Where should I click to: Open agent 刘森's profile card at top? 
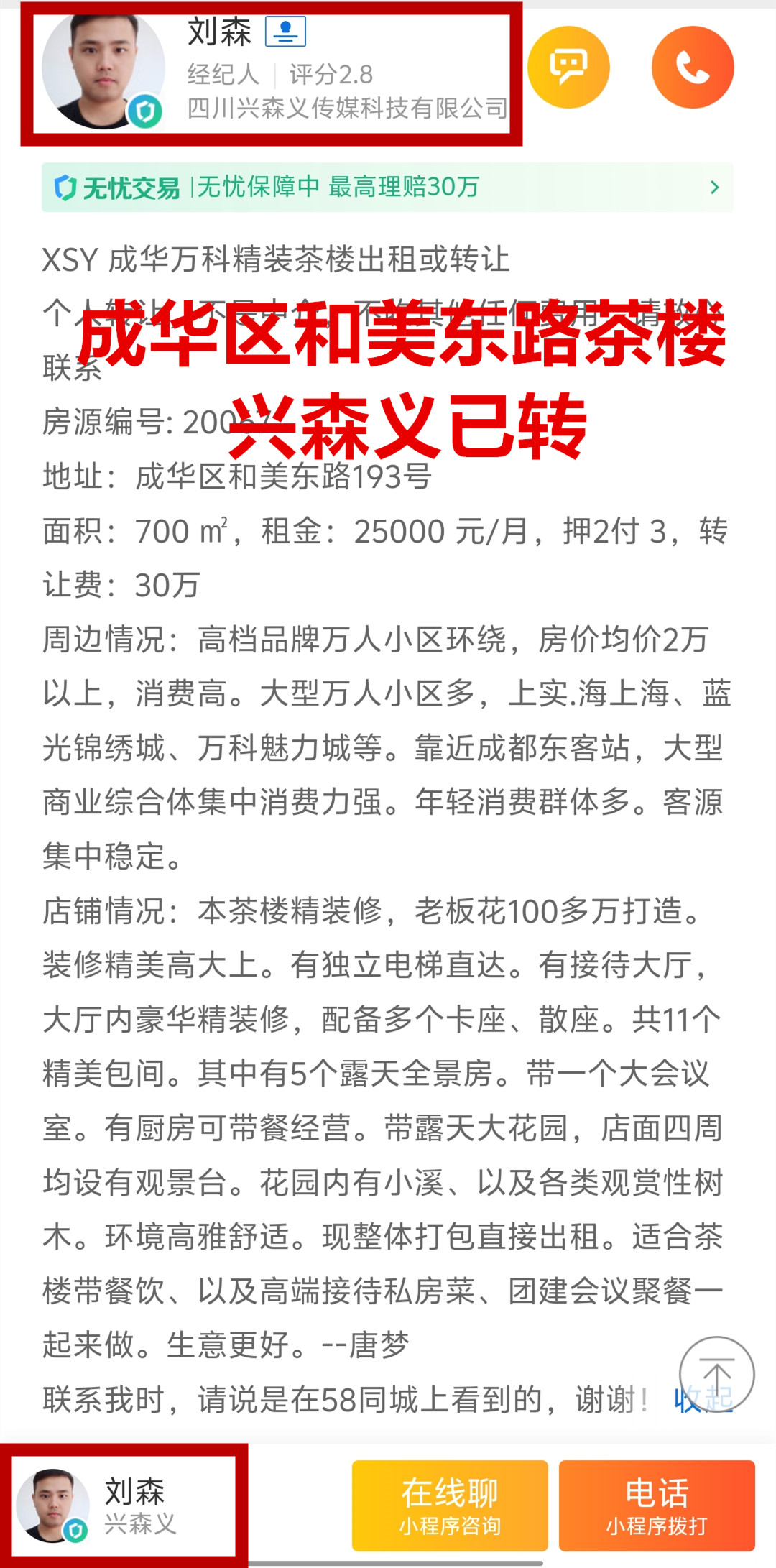(272, 73)
